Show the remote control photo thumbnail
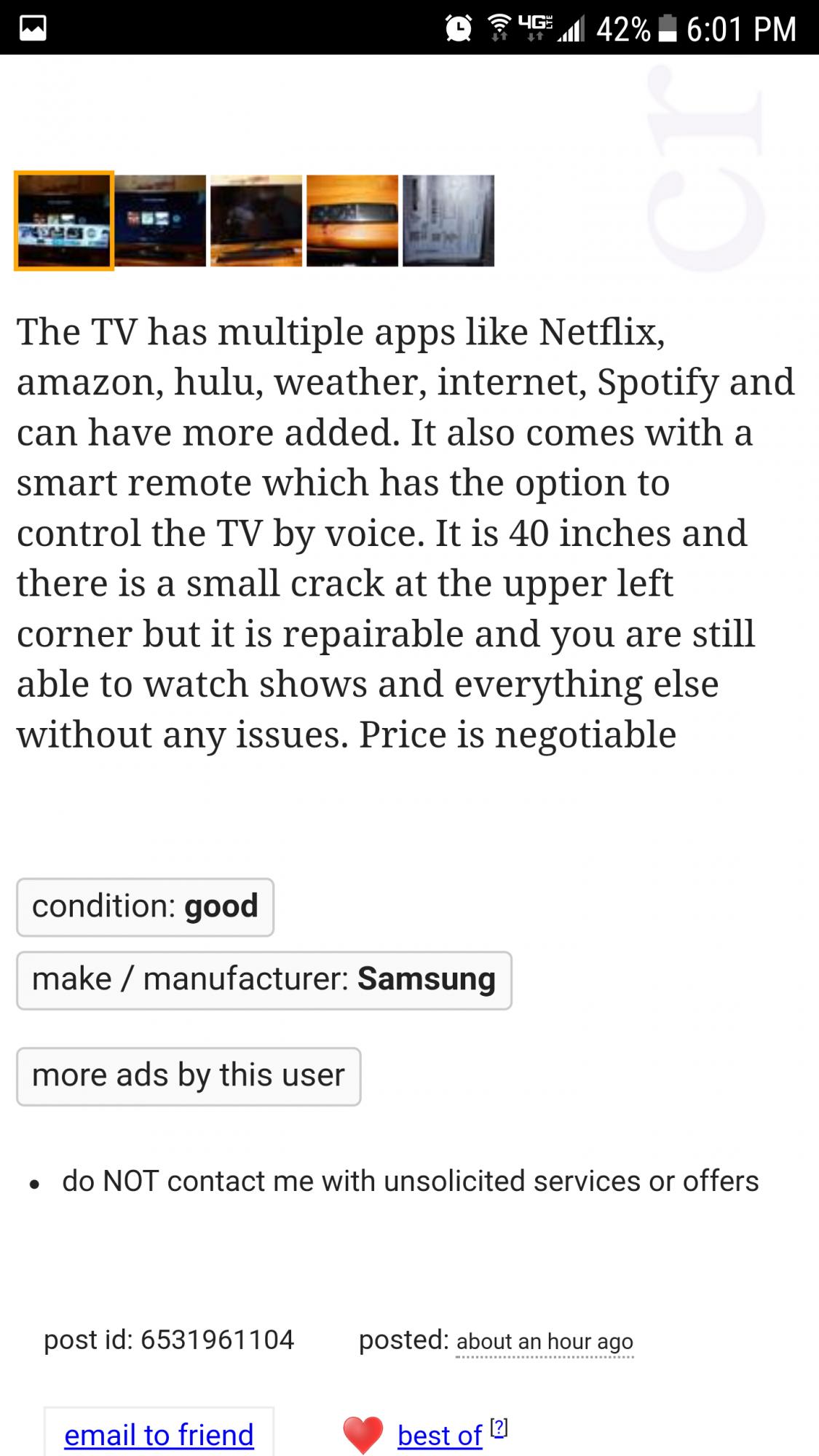The image size is (819, 1456). (352, 221)
